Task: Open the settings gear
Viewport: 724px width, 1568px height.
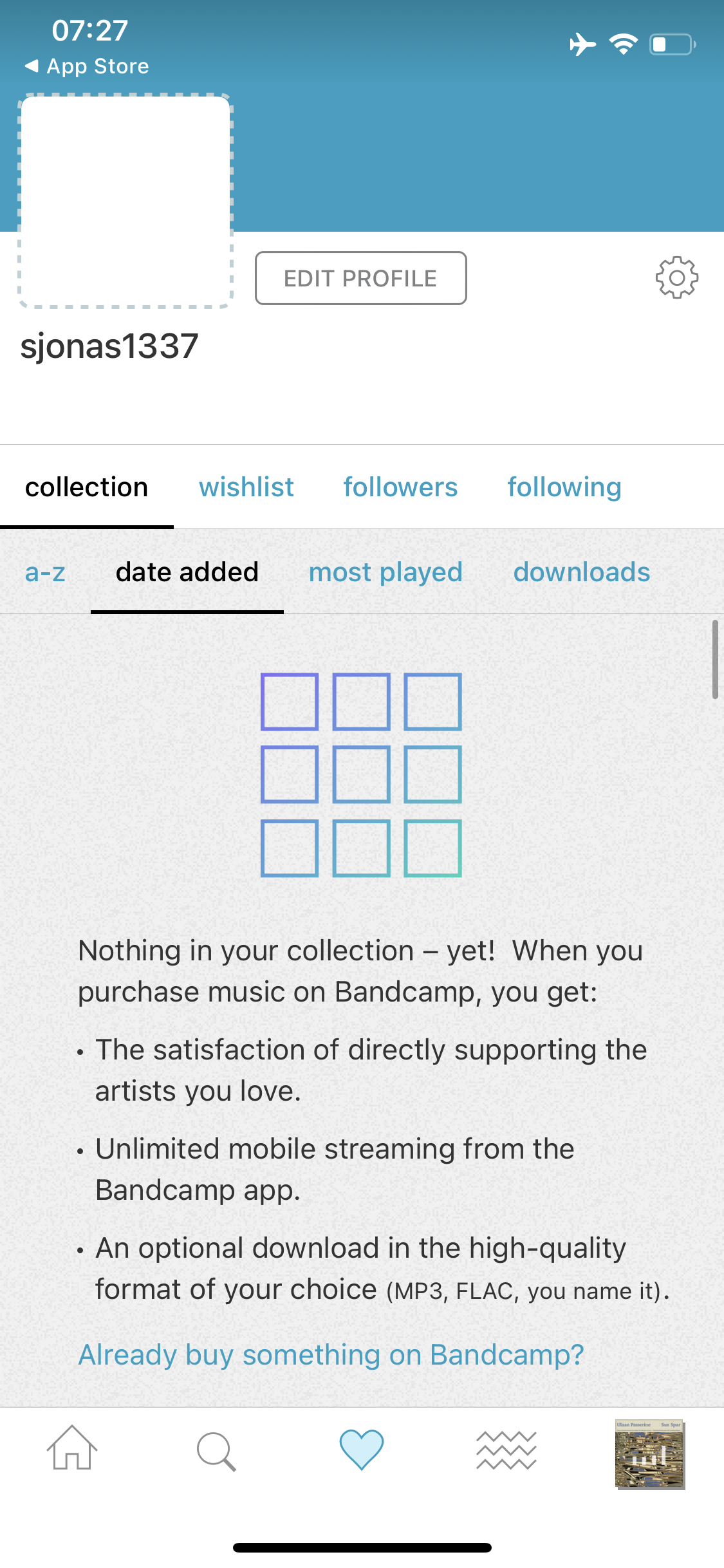Action: 676,277
